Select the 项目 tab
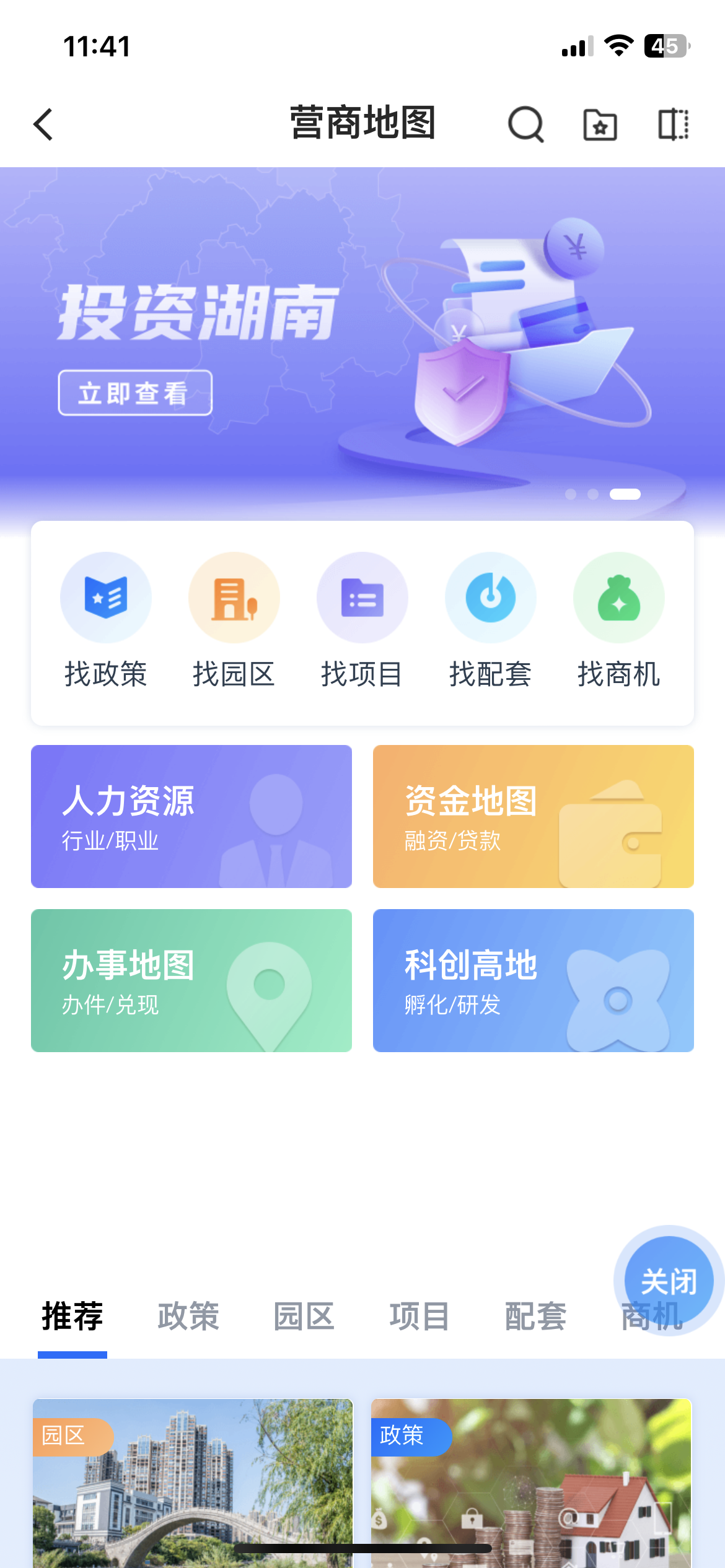The image size is (725, 1568). [420, 1317]
